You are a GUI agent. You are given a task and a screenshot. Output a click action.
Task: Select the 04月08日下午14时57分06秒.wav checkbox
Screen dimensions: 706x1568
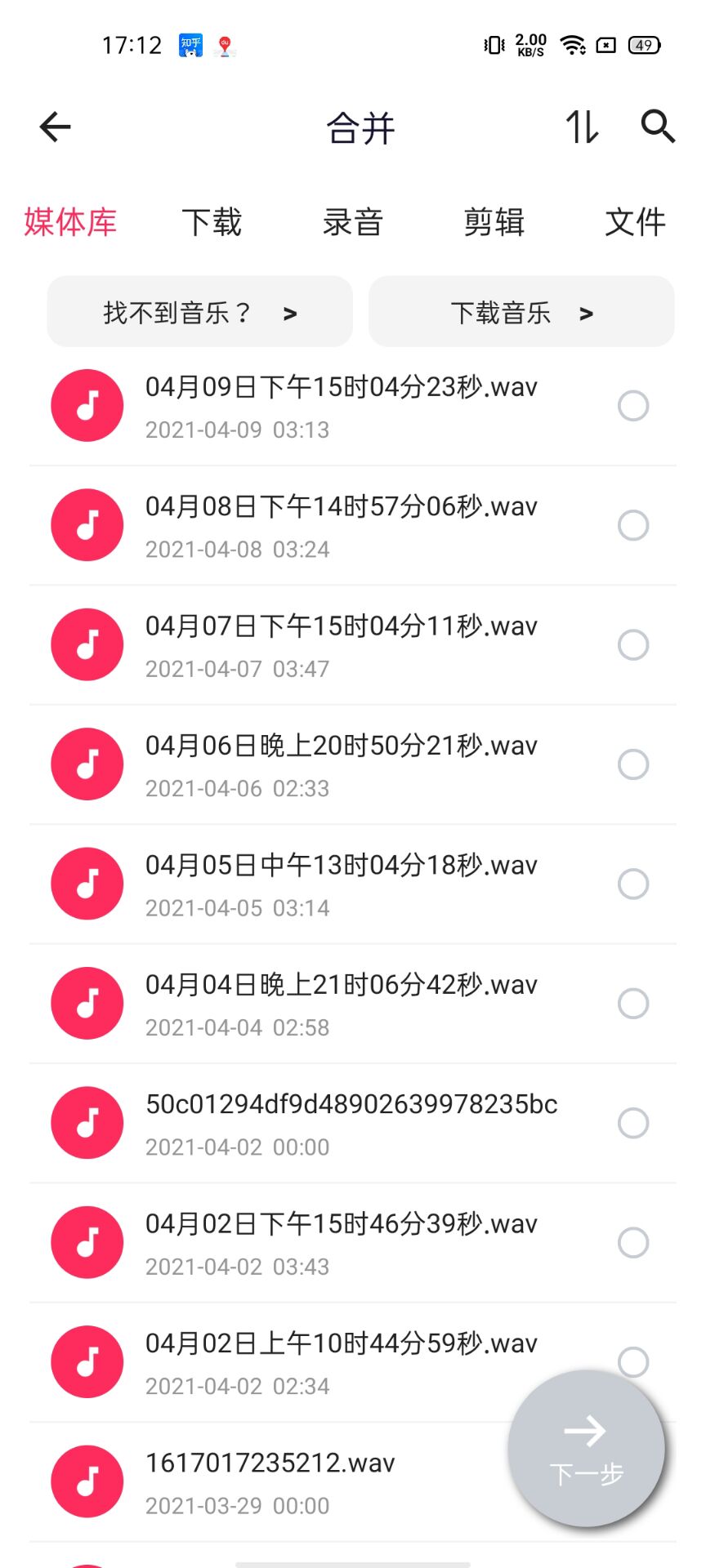coord(633,525)
